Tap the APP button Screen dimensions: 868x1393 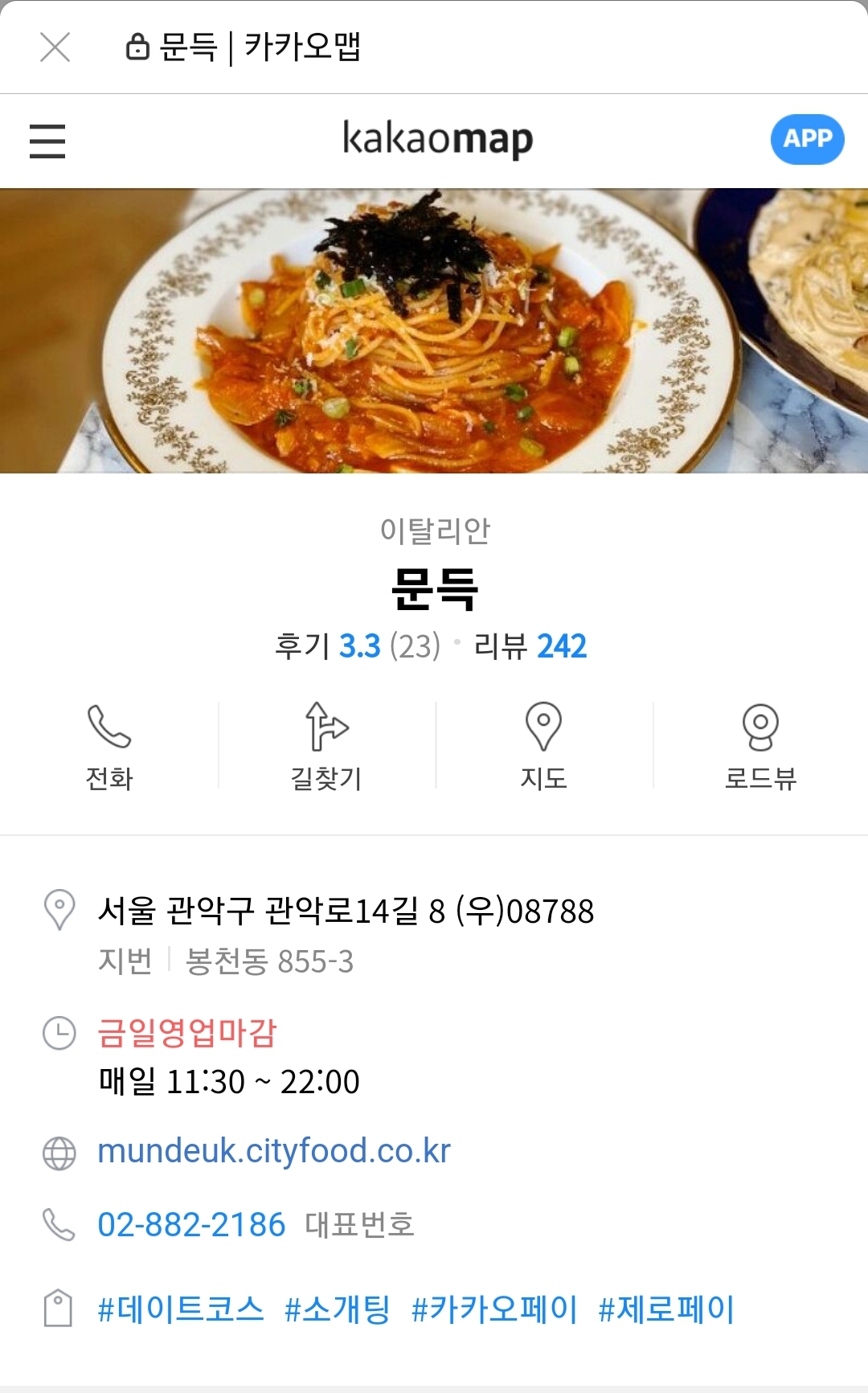pos(807,139)
